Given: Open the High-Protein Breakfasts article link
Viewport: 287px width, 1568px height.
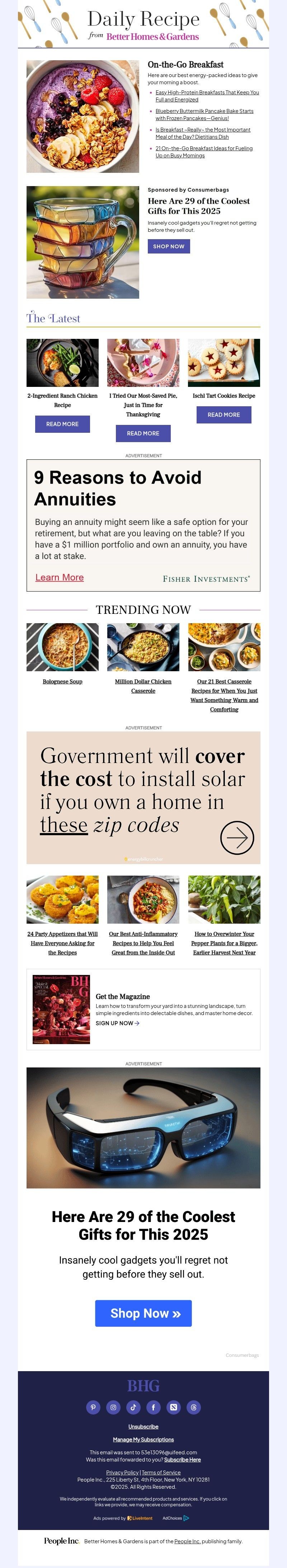Looking at the screenshot, I should [x=207, y=96].
